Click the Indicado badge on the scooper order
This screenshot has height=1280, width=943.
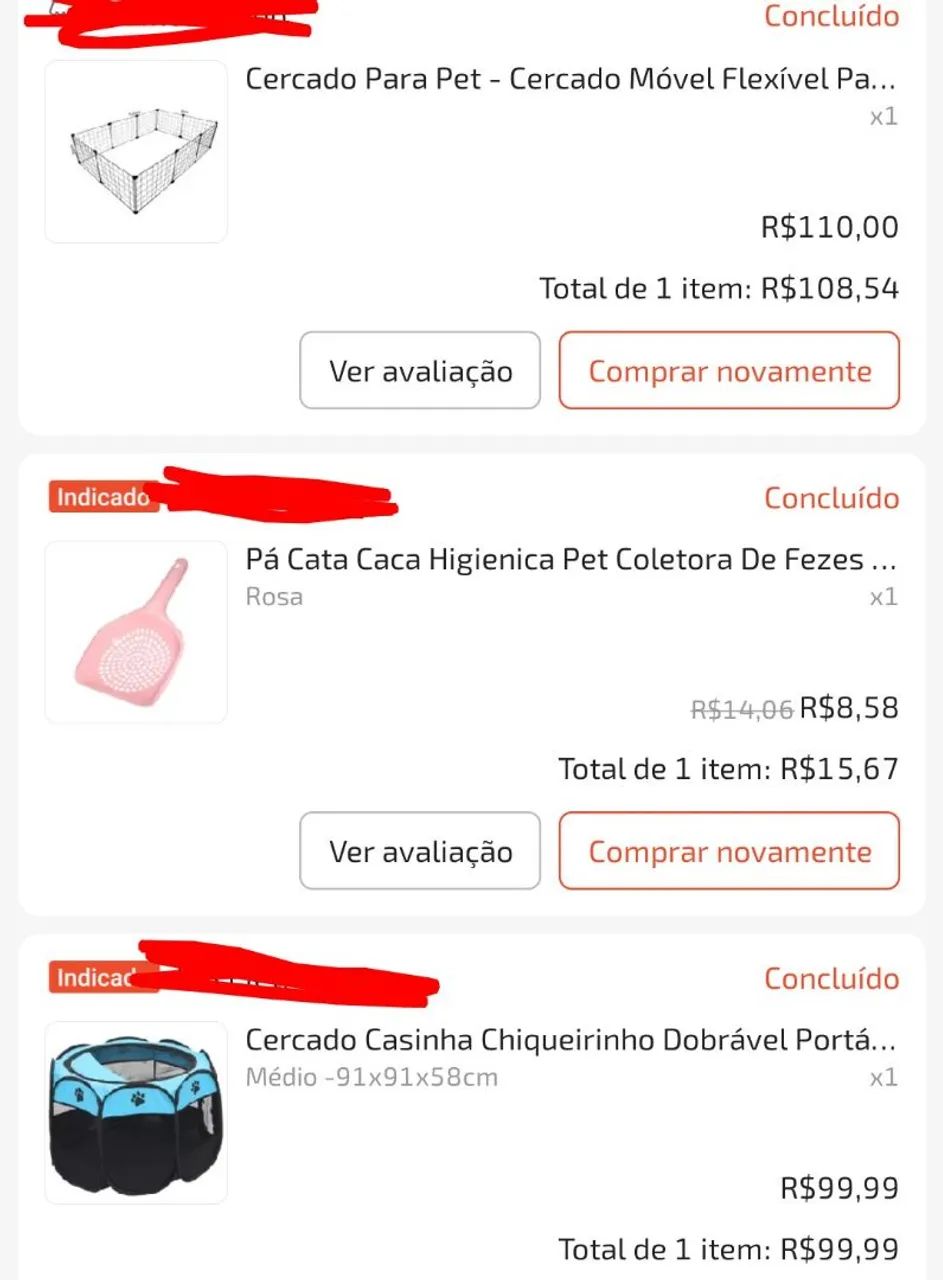[98, 497]
